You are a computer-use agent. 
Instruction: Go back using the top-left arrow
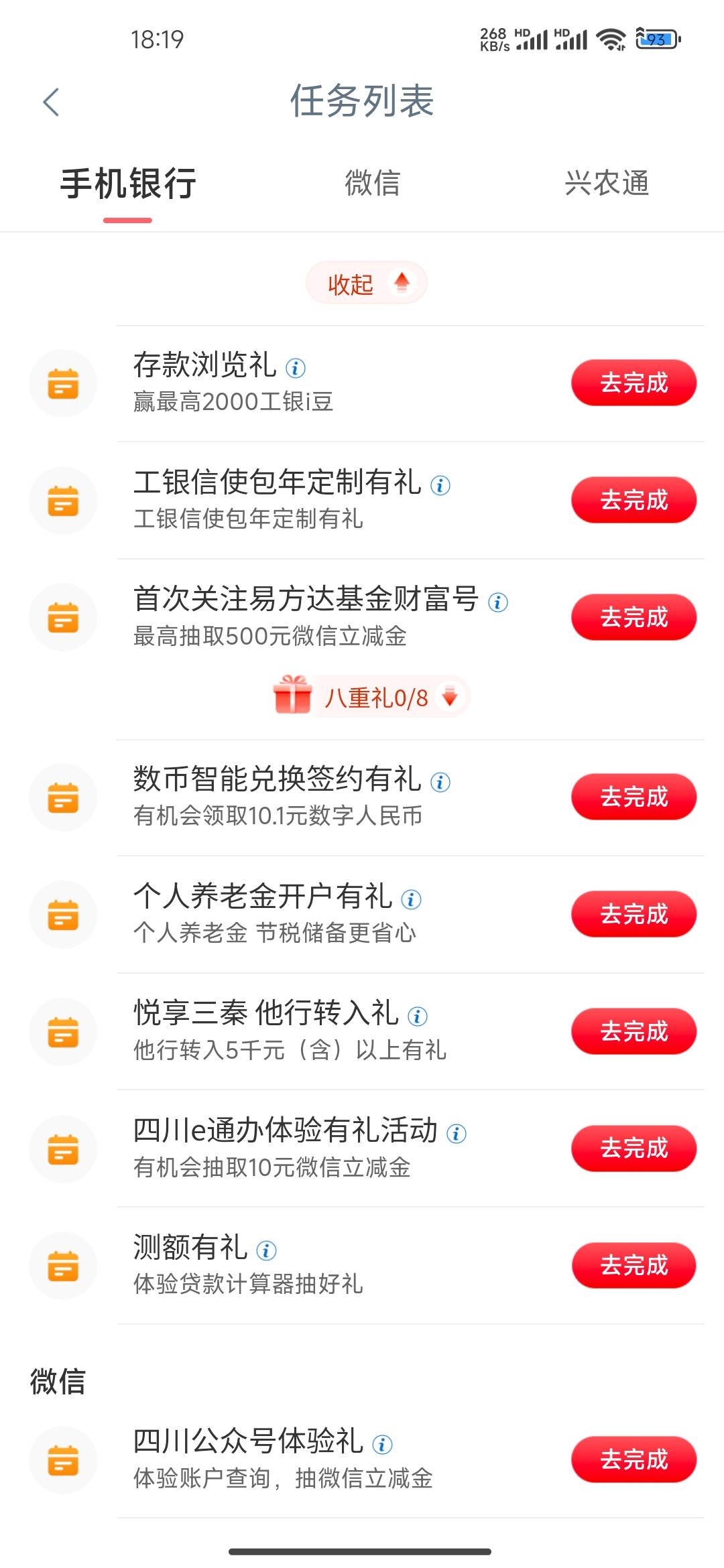(x=51, y=102)
